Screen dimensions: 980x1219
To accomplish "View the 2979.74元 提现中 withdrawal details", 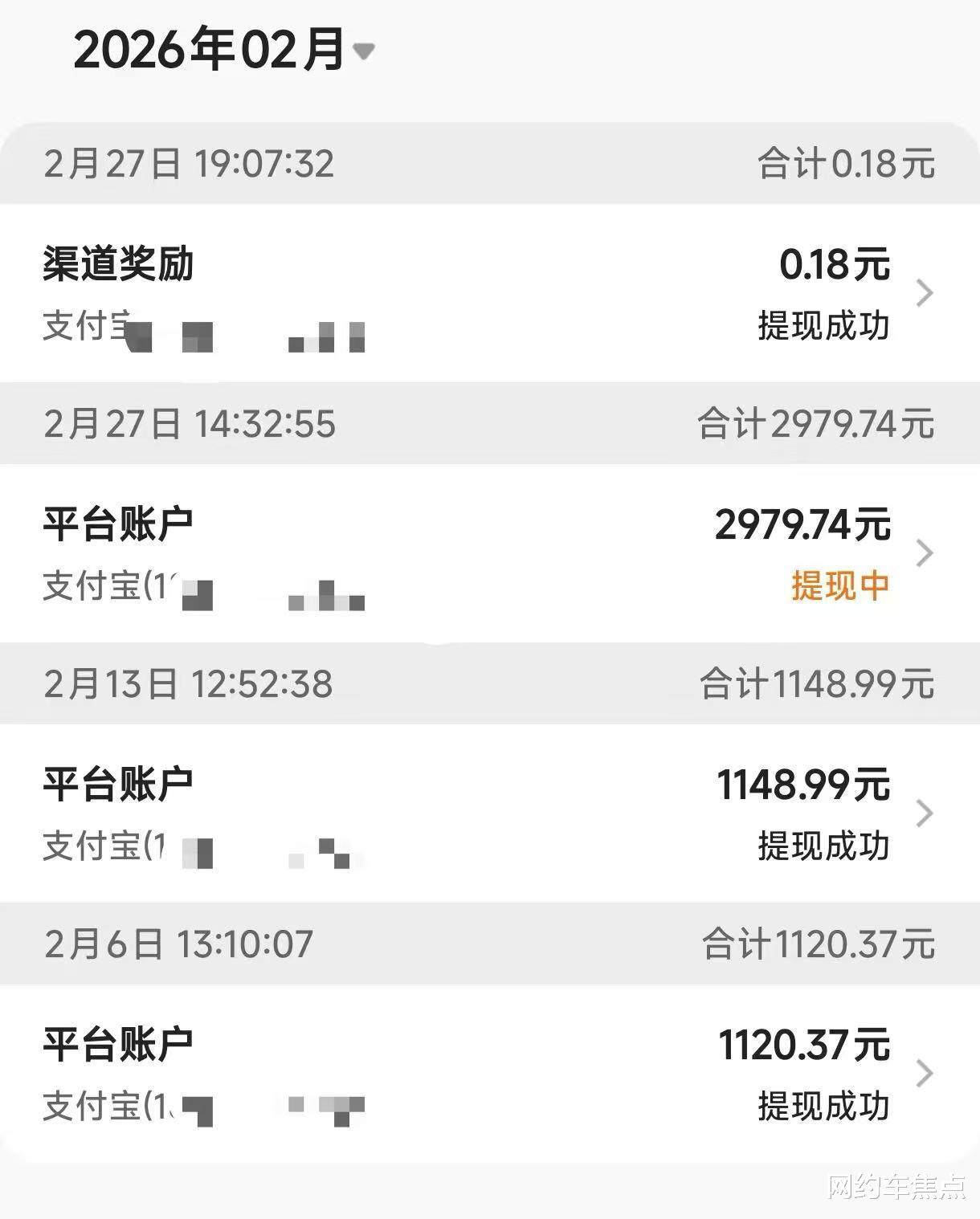I will (x=490, y=553).
